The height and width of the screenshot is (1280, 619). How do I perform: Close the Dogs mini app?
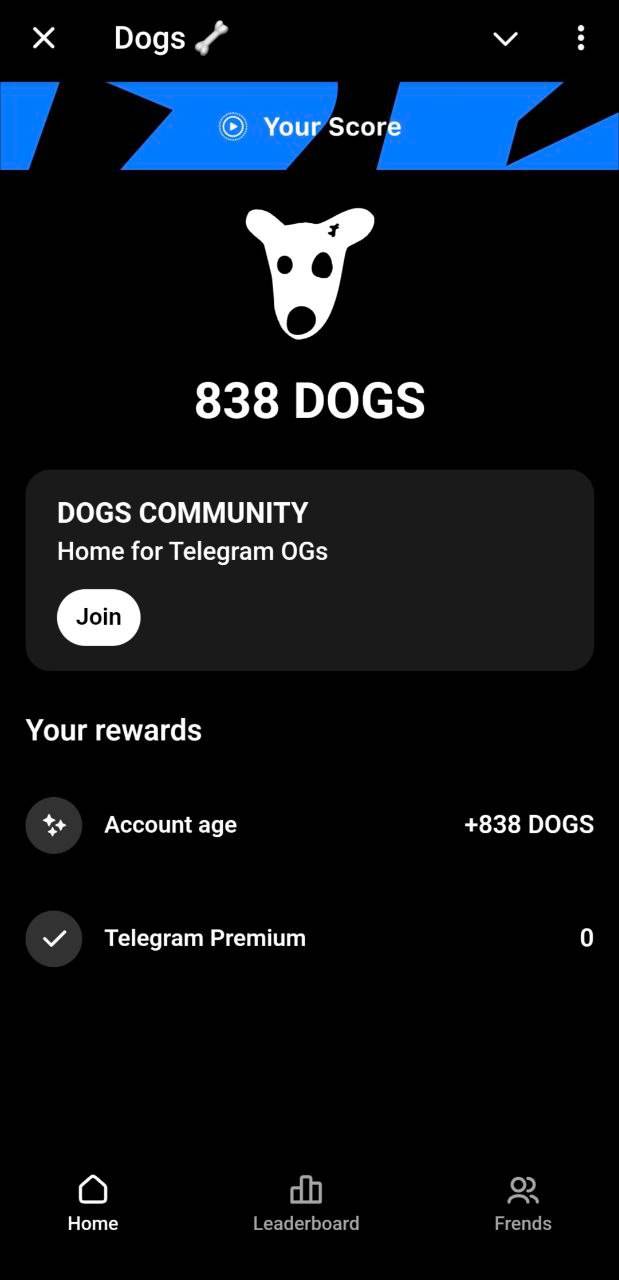click(43, 38)
